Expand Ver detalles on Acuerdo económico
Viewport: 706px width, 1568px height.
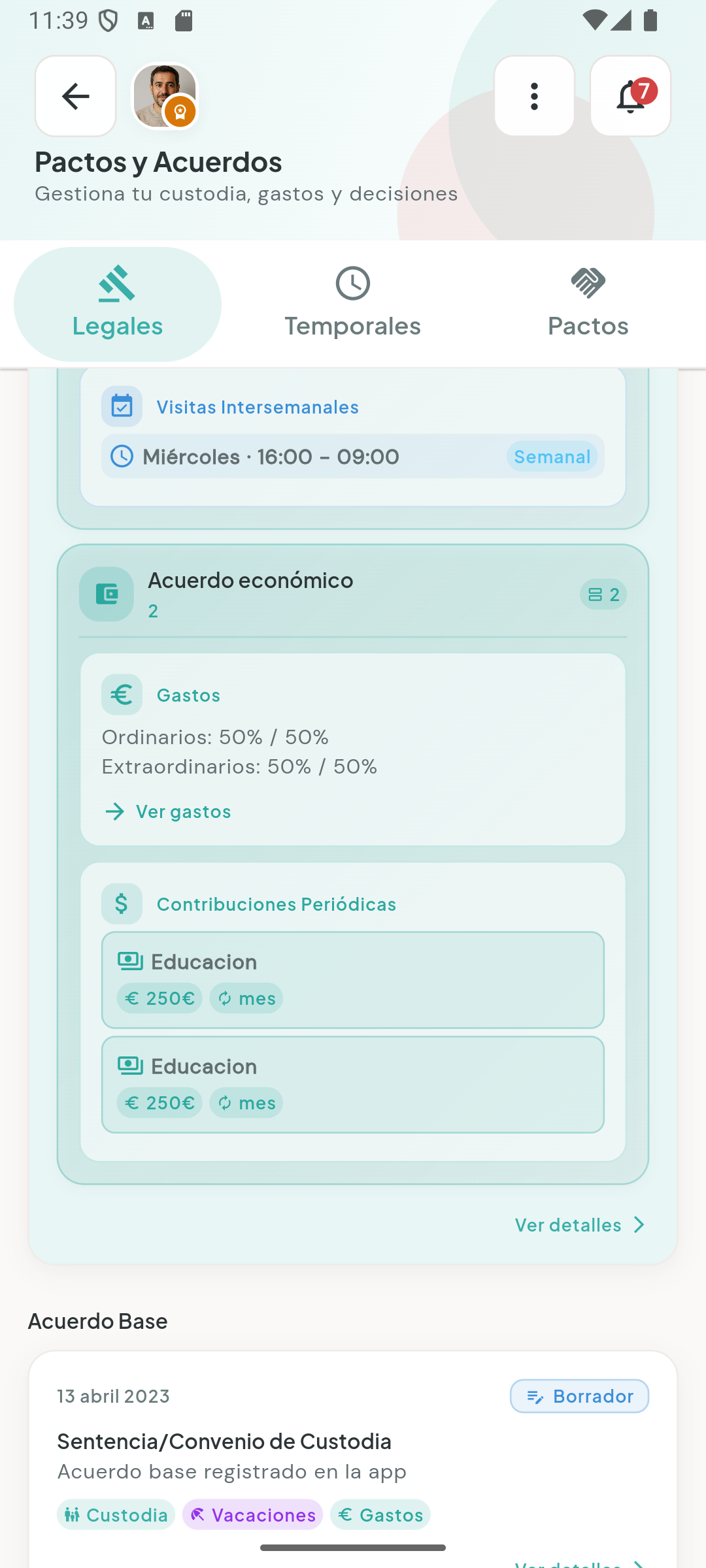(580, 1225)
